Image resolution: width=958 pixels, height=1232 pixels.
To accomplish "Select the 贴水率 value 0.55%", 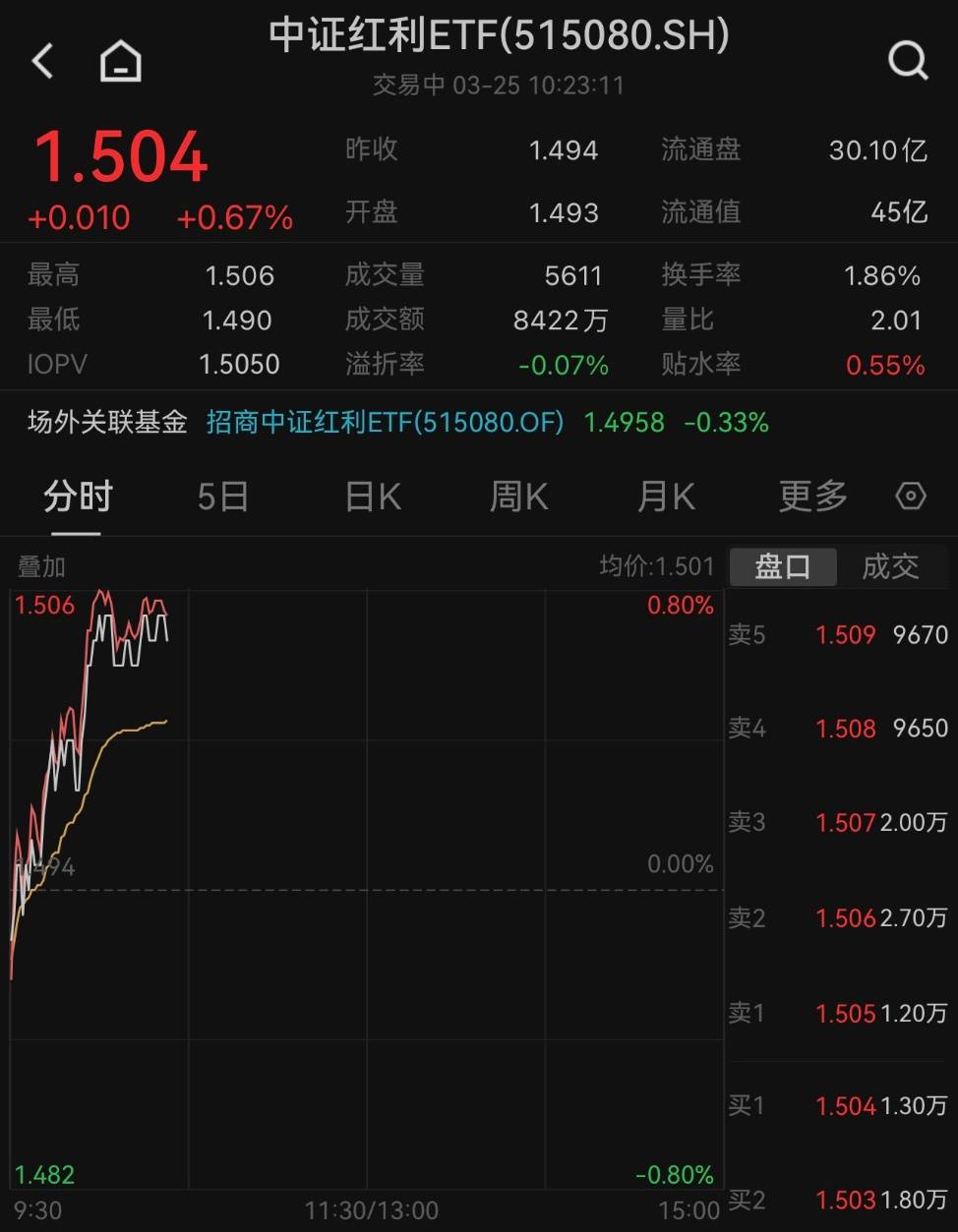I will pyautogui.click(x=884, y=364).
